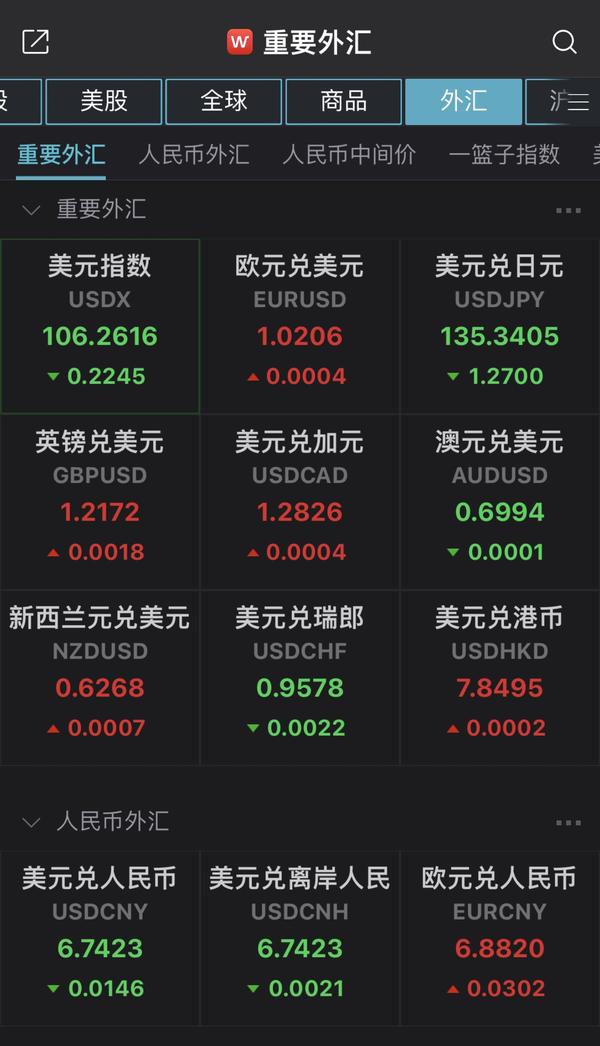Open more options for 重要外汇 section

[568, 210]
